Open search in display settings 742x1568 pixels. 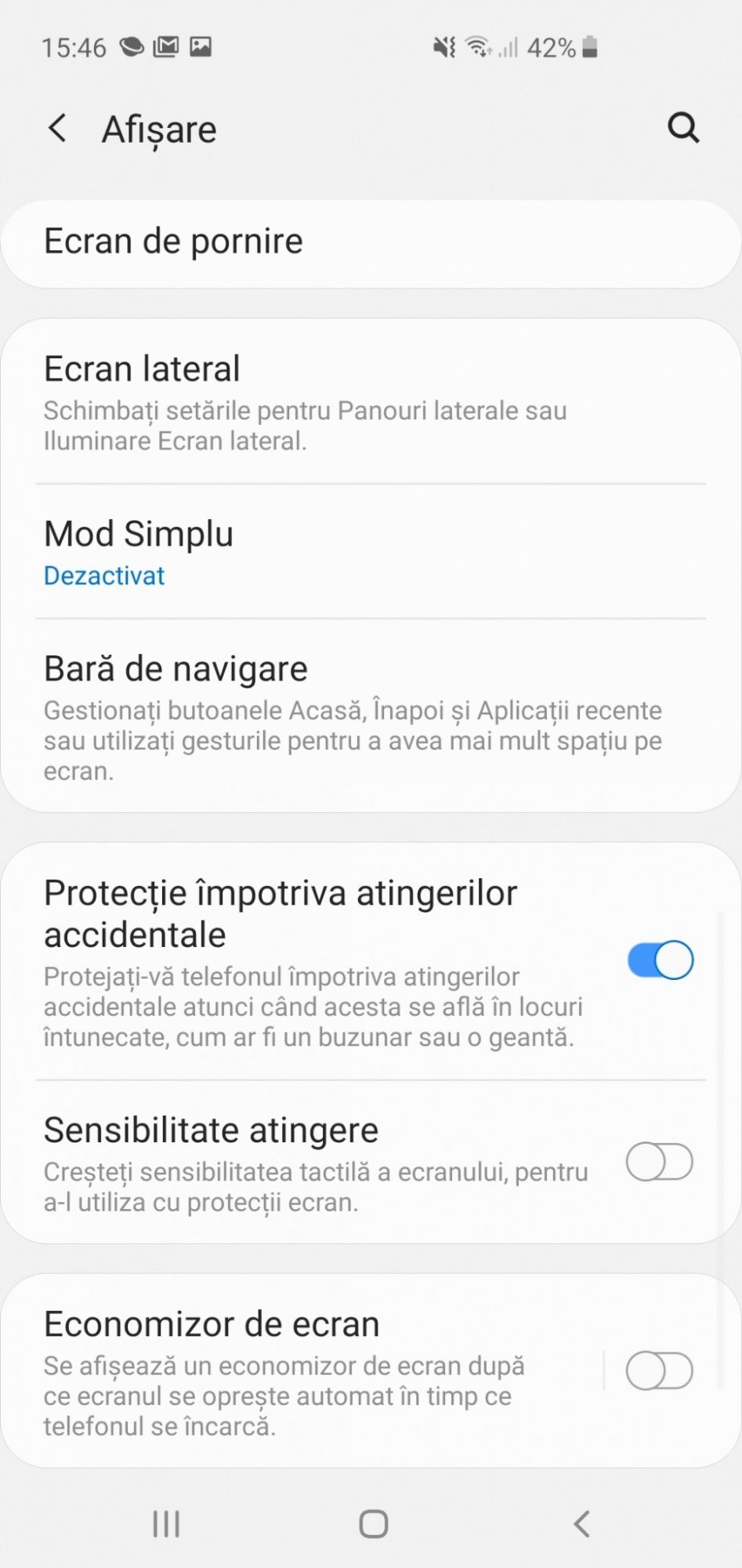[x=682, y=128]
